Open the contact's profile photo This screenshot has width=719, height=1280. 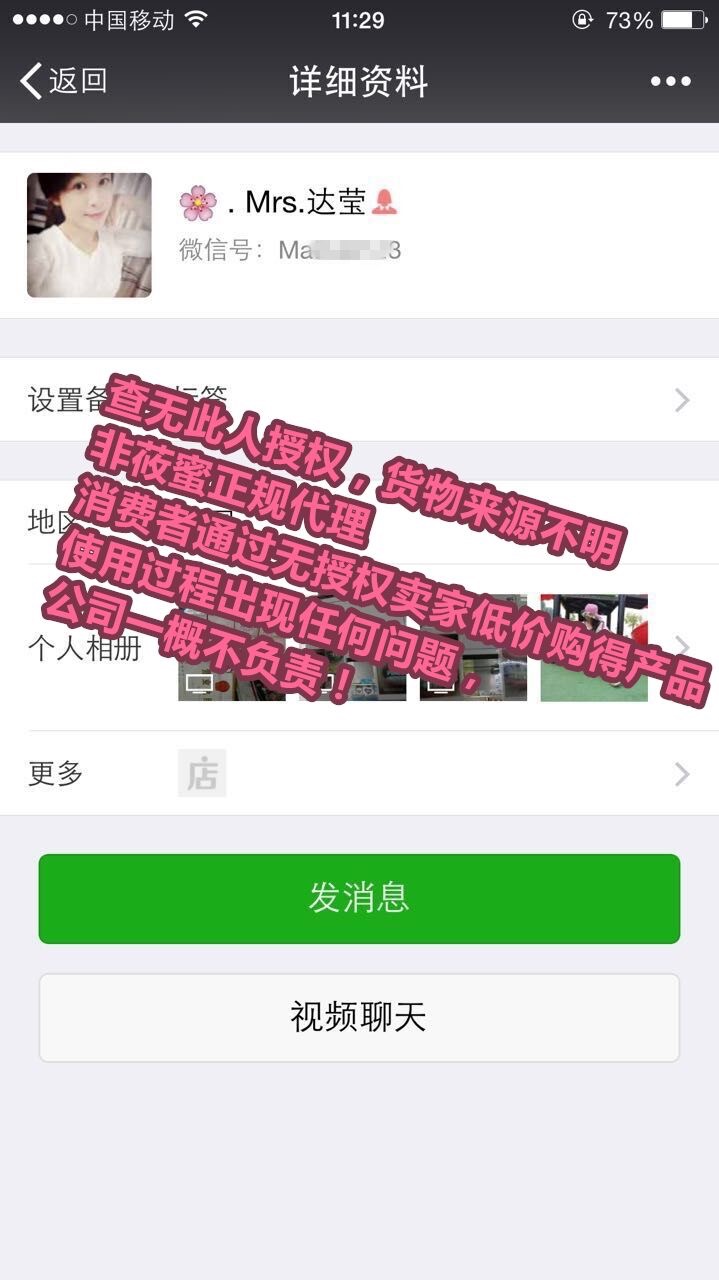pos(89,235)
